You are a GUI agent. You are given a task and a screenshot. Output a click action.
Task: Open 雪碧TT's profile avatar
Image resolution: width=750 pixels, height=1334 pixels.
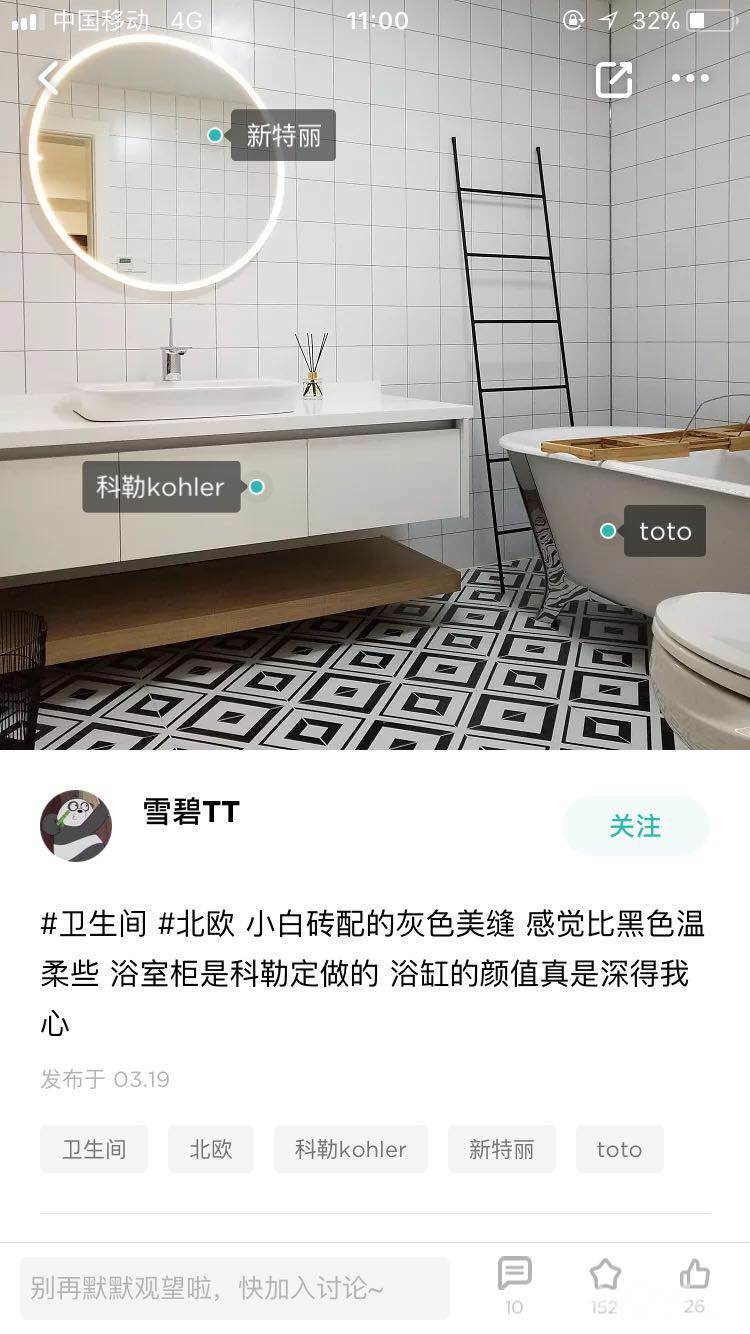pyautogui.click(x=76, y=826)
